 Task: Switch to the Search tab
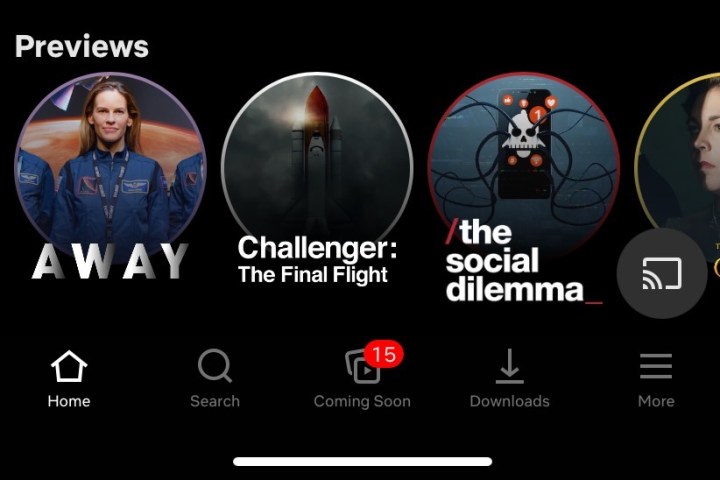(x=215, y=380)
